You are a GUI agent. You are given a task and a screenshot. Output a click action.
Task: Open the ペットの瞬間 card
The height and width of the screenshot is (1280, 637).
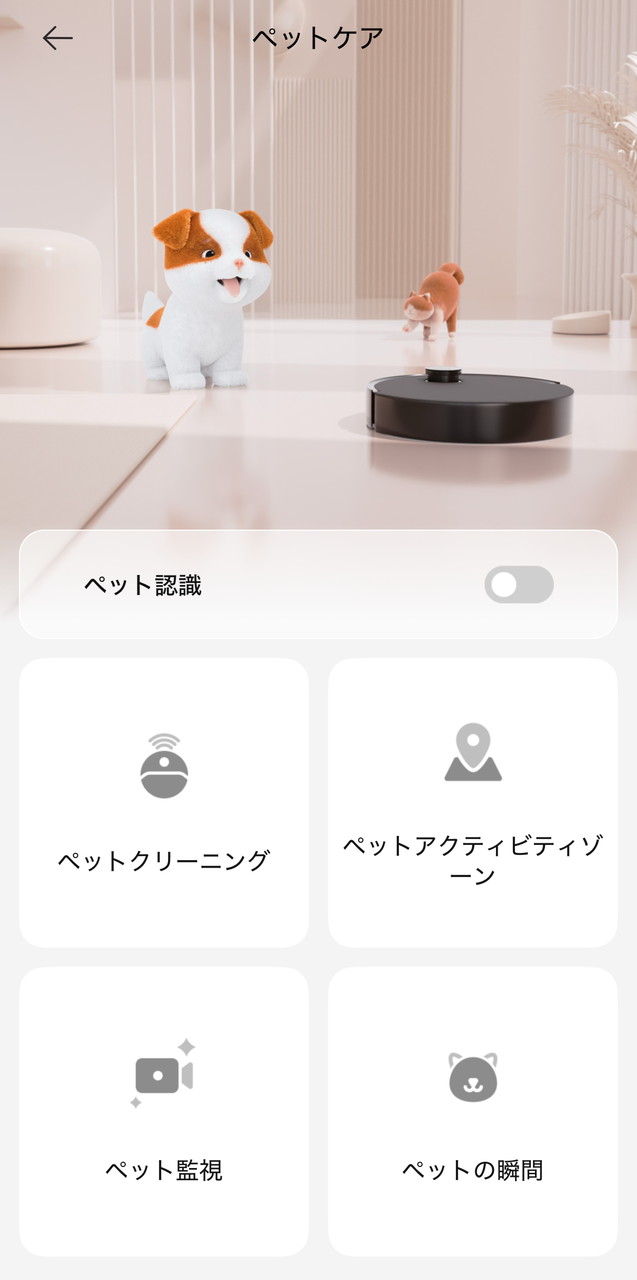[472, 1111]
